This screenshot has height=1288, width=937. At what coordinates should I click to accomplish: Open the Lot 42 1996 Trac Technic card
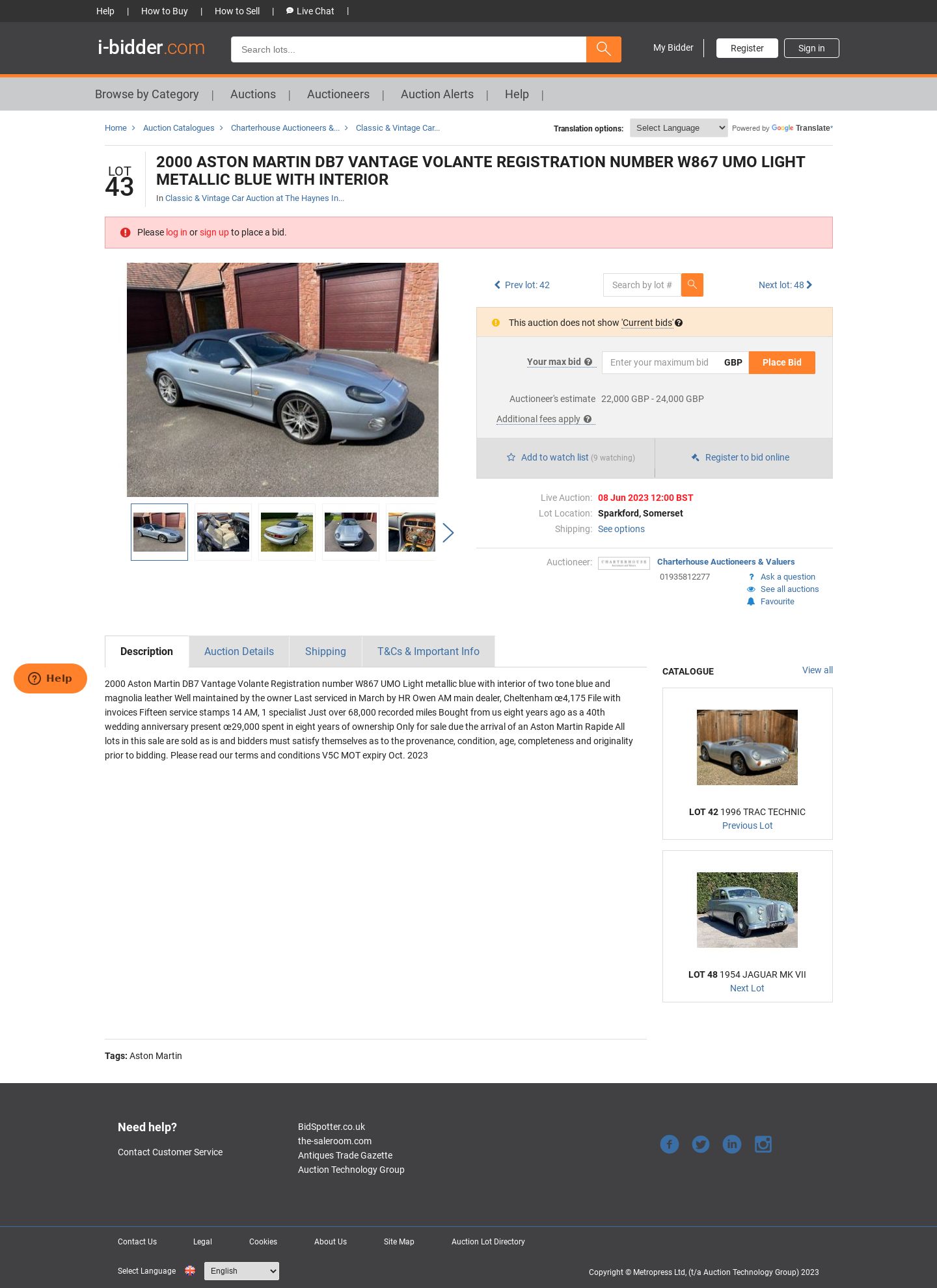747,763
